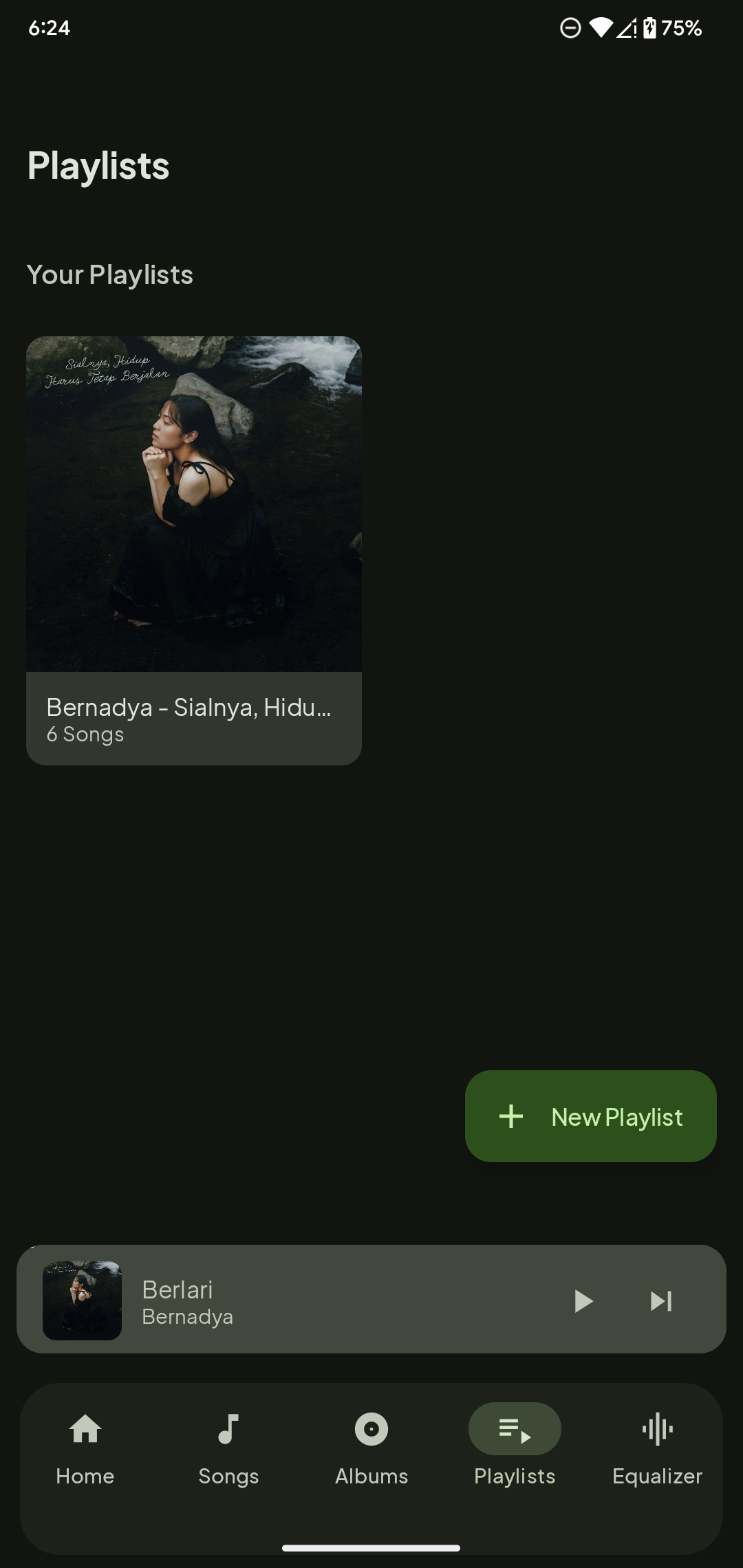743x1568 pixels.
Task: Open the Bernadya - Sialnya, Hidup playlist card
Action: point(193,550)
